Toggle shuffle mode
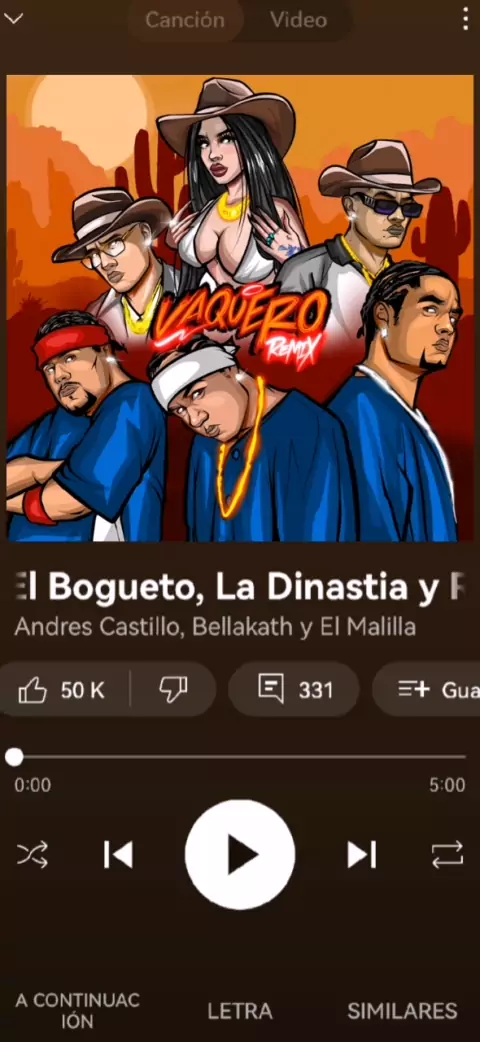 [33, 854]
